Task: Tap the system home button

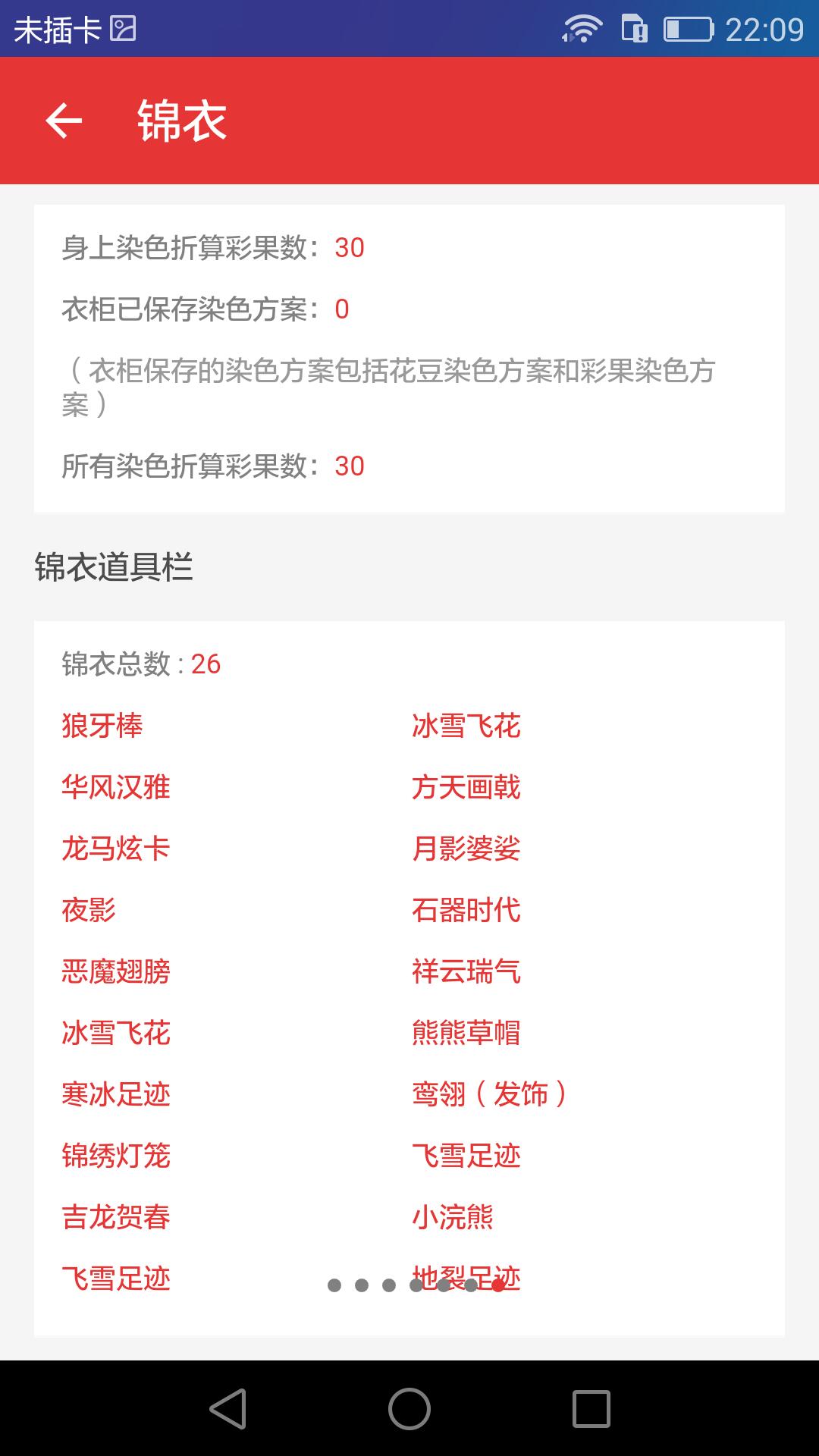Action: 409,1409
